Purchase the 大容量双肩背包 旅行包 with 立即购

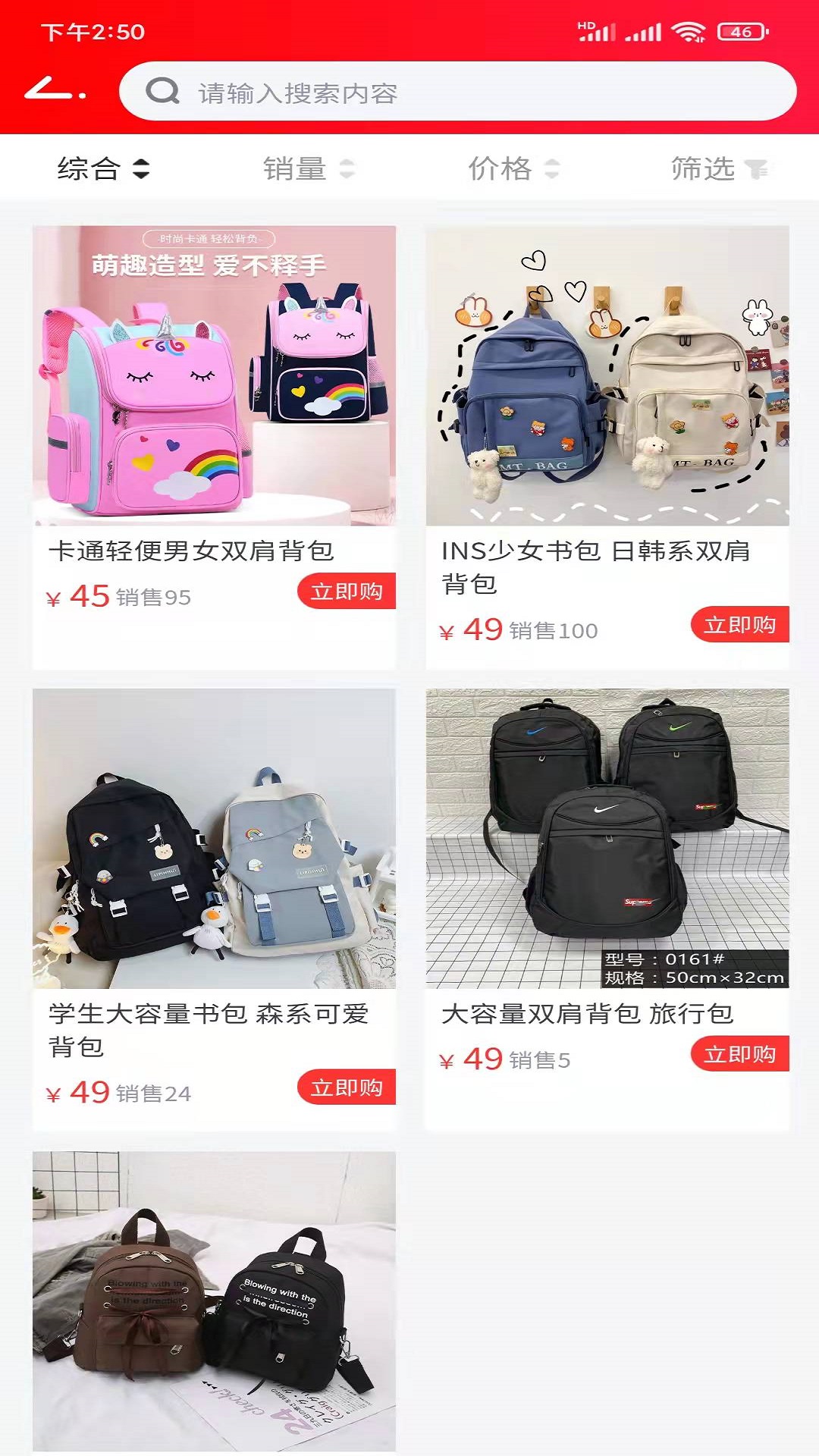739,1054
